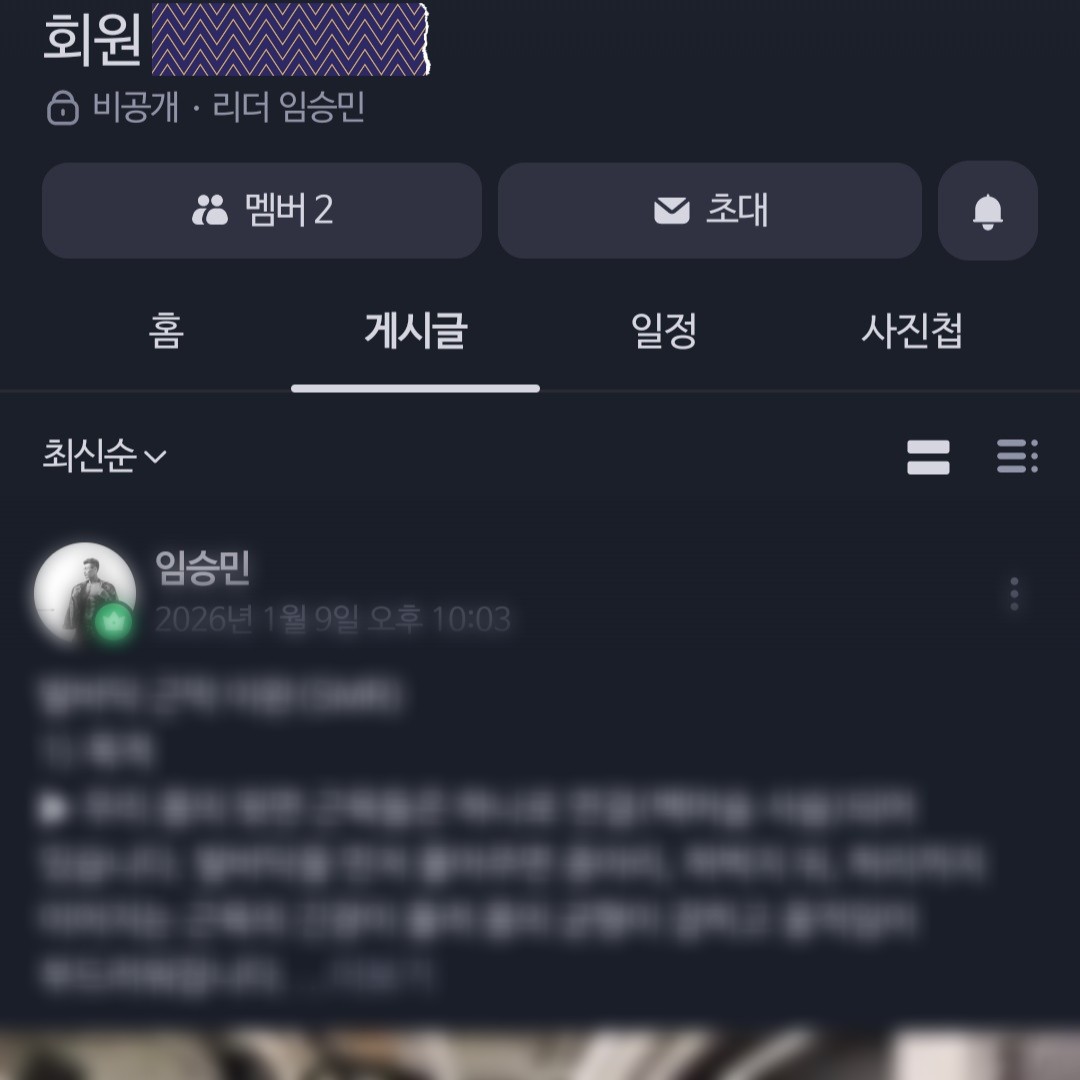
Task: Switch to the 홈 tab
Action: (x=166, y=331)
